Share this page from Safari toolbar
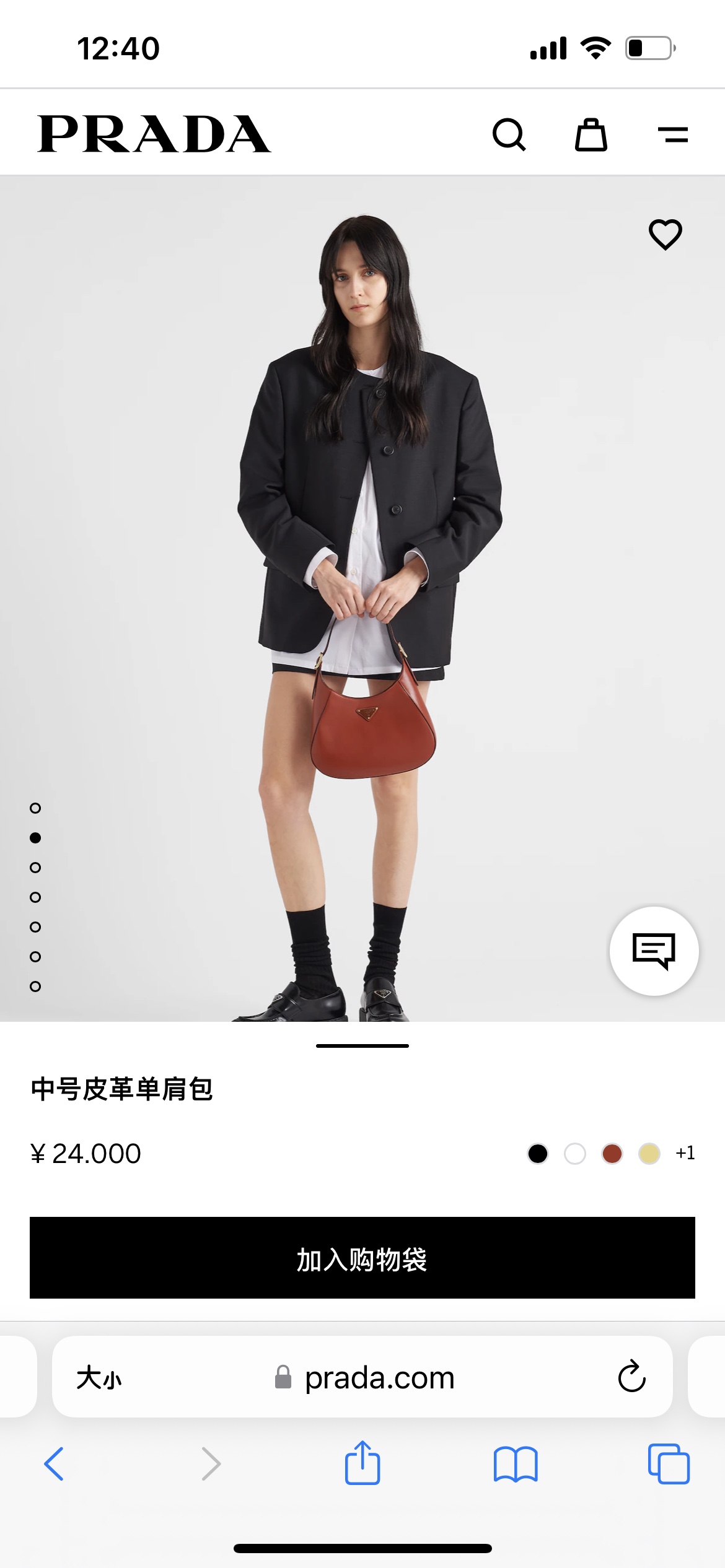 coord(362,1462)
